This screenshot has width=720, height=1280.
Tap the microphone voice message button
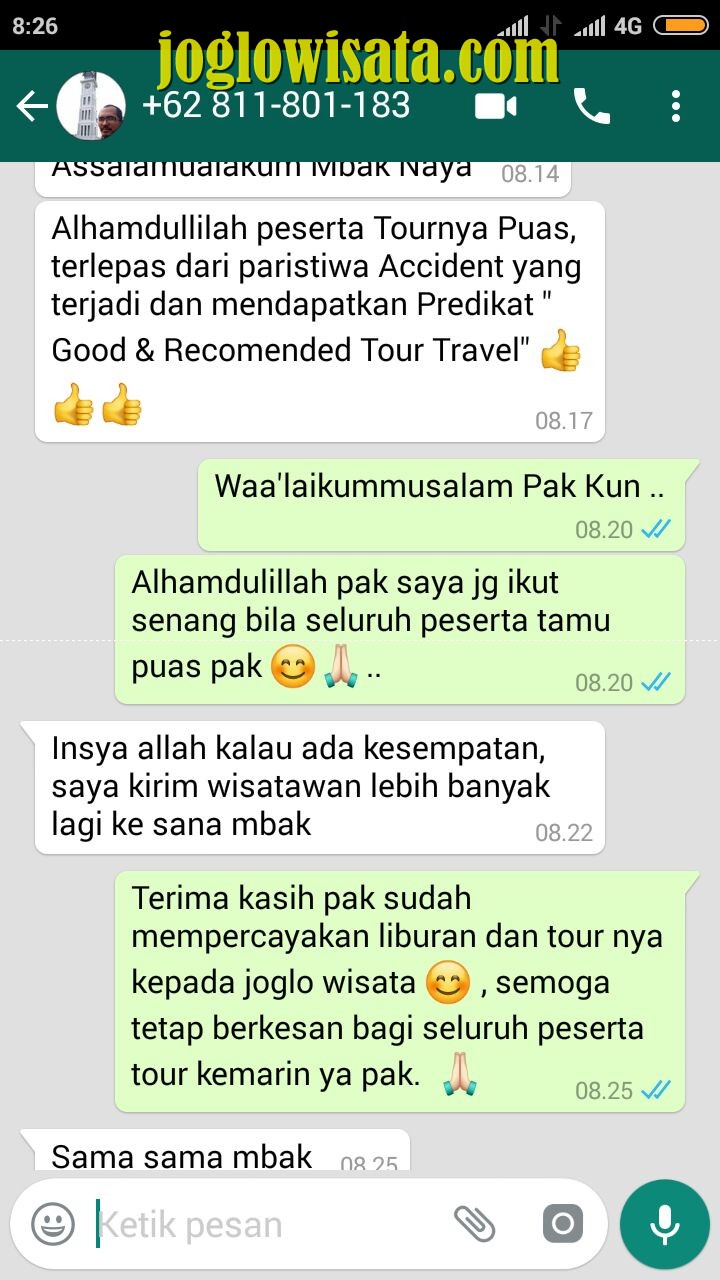(665, 1224)
